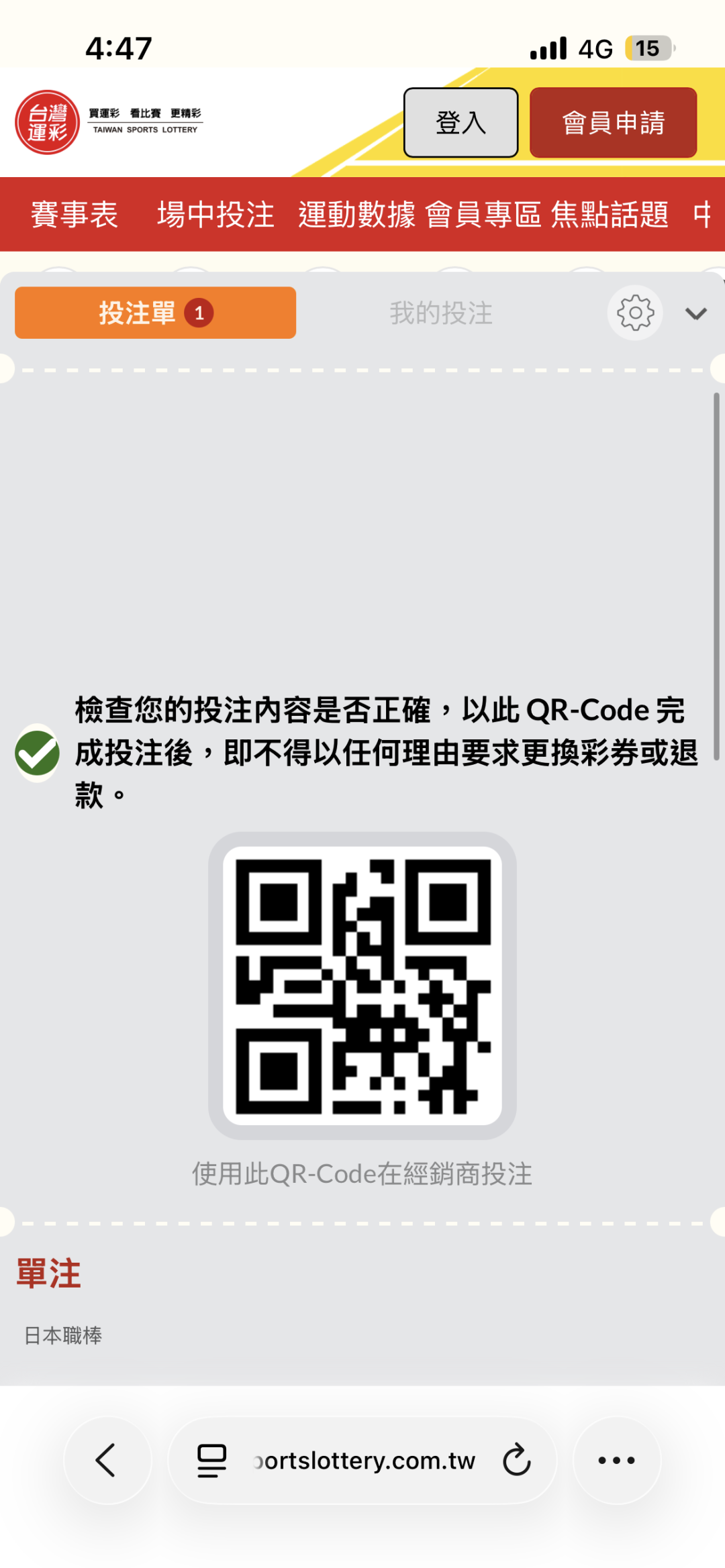Open 會員申請 member registration
The height and width of the screenshot is (1568, 725).
(613, 123)
